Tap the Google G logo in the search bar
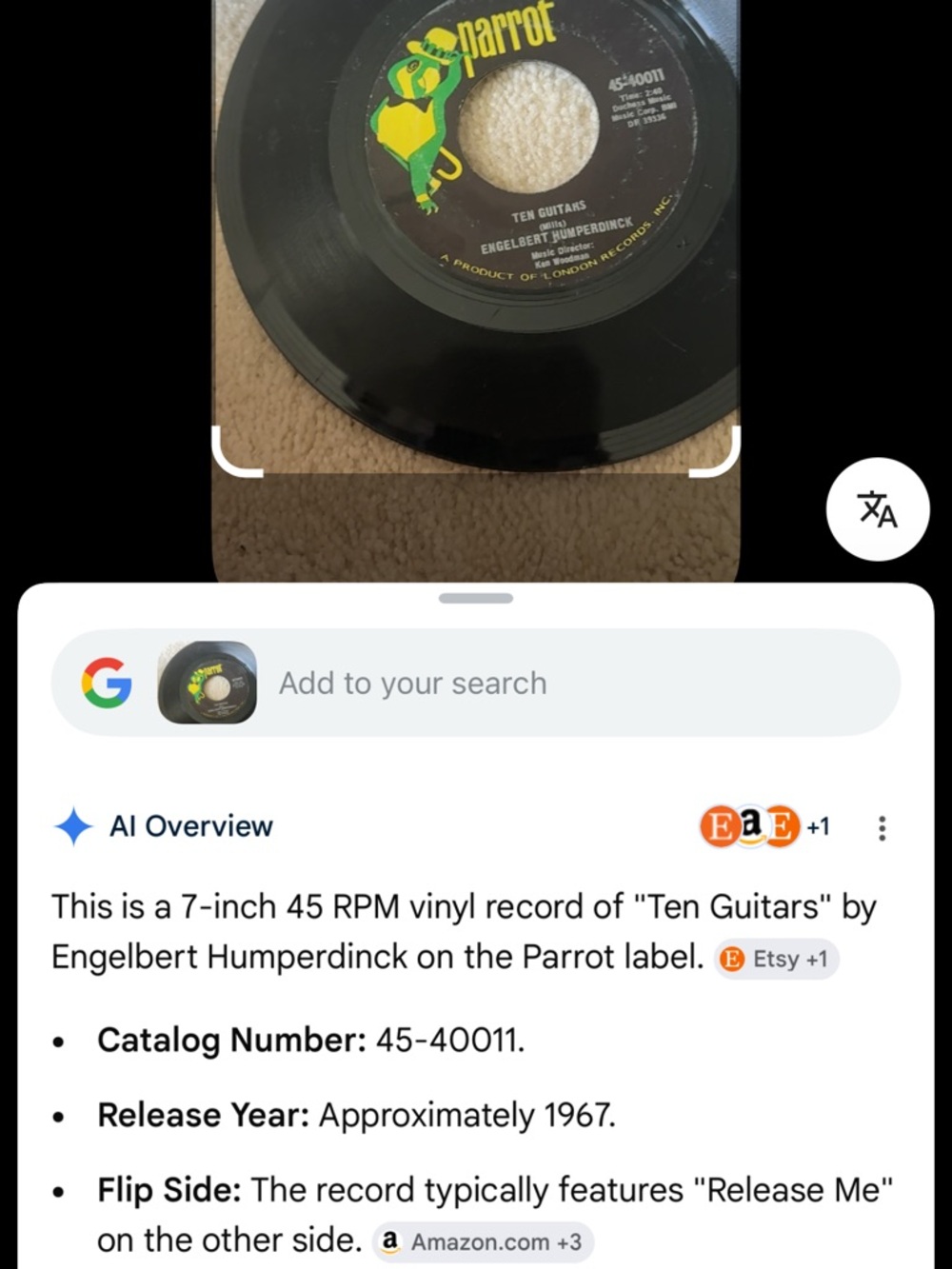The width and height of the screenshot is (952, 1269). (108, 683)
